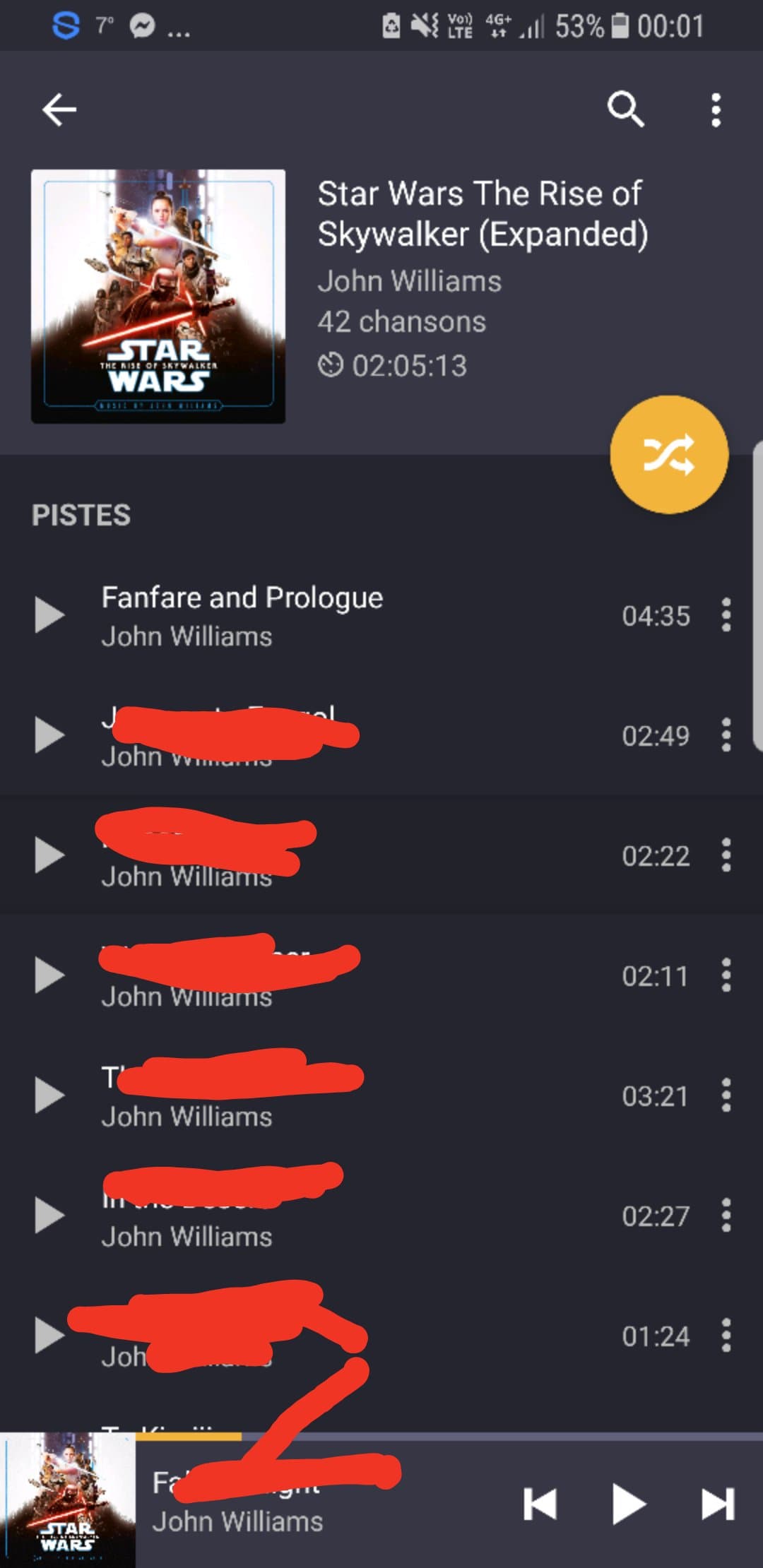The height and width of the screenshot is (1568, 763).
Task: Open the top overflow menu
Action: (716, 109)
